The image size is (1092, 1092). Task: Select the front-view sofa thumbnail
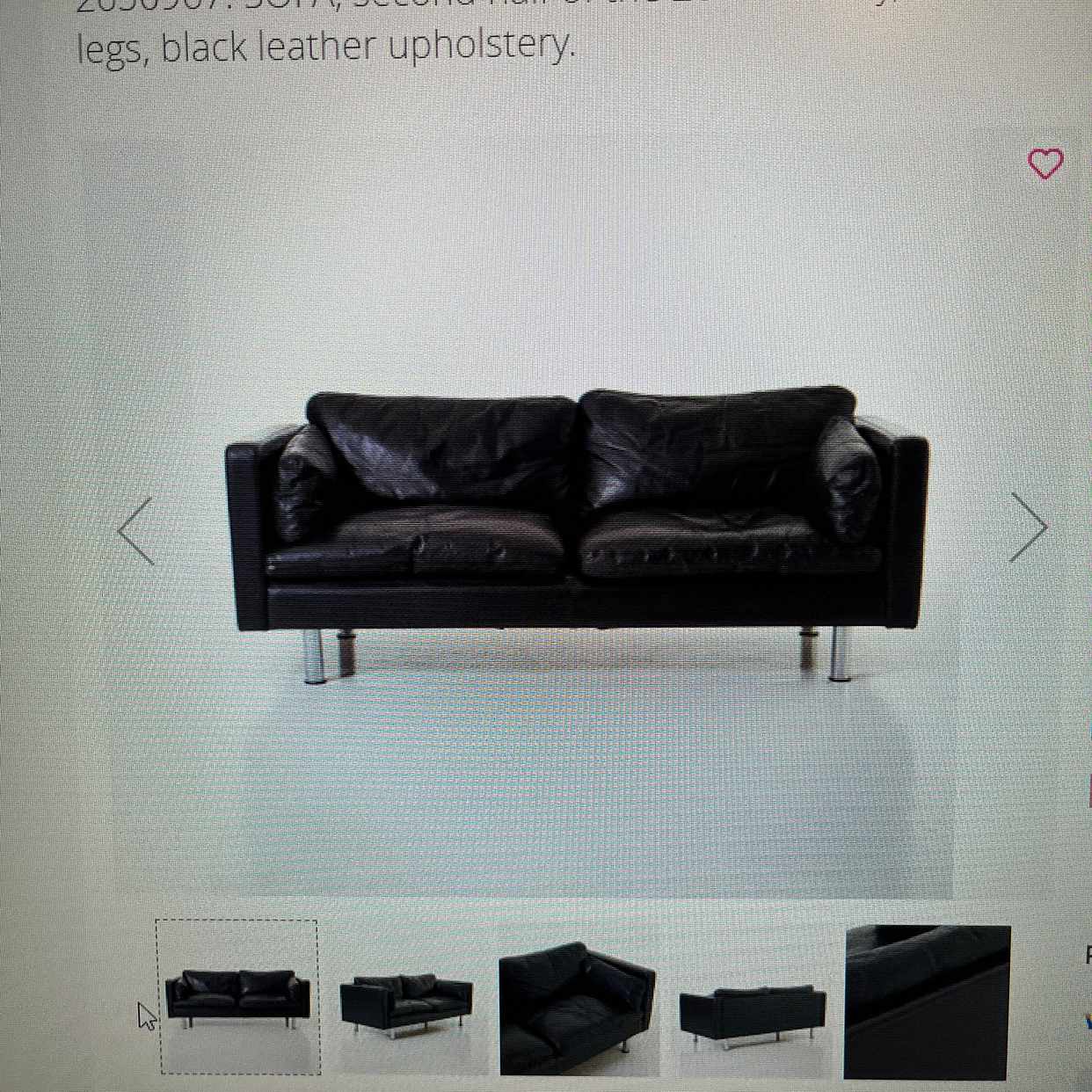238,997
